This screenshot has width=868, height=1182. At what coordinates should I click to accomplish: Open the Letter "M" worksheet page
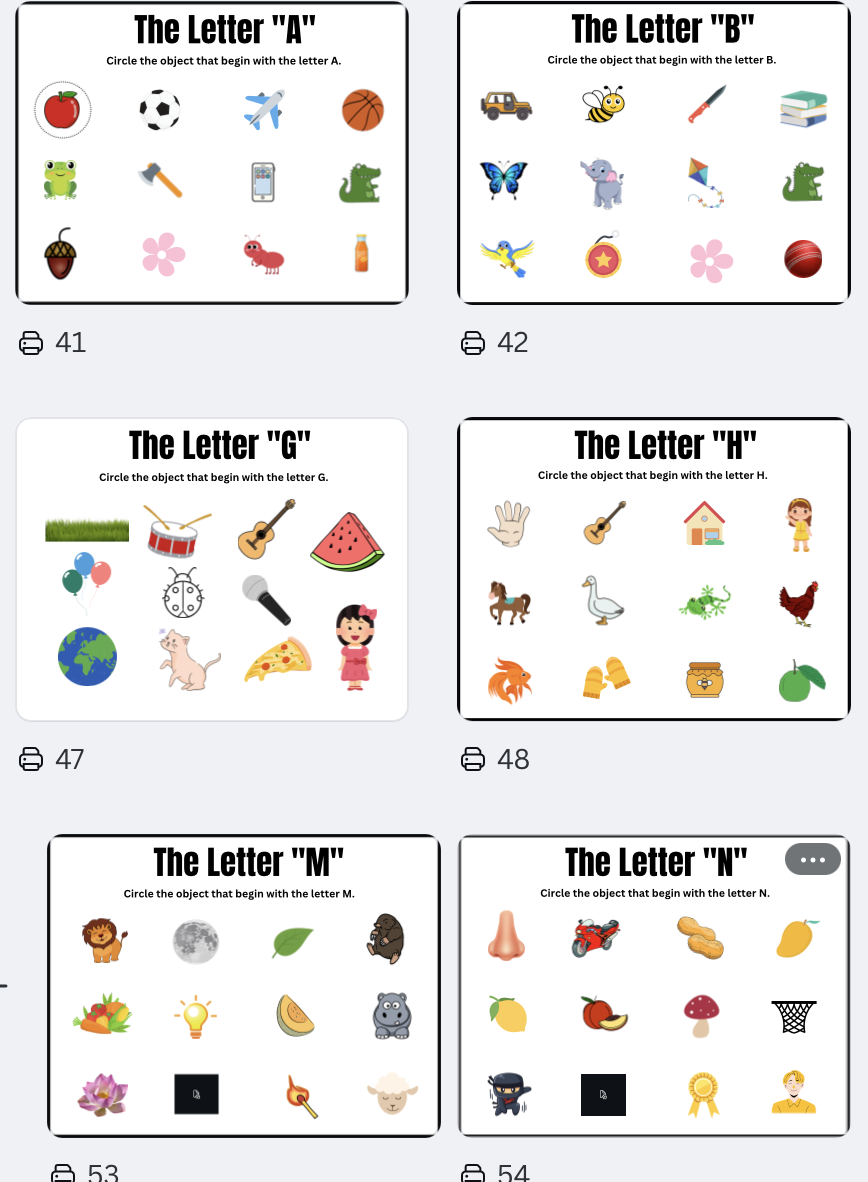point(244,986)
